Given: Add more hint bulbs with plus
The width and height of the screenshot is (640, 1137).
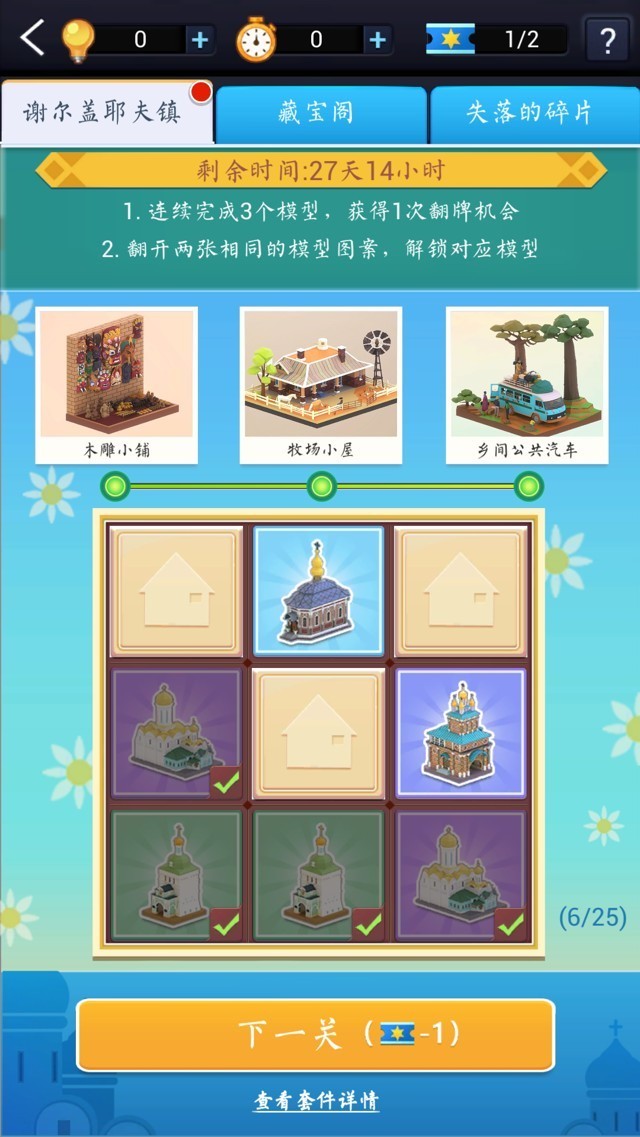Looking at the screenshot, I should [x=200, y=40].
